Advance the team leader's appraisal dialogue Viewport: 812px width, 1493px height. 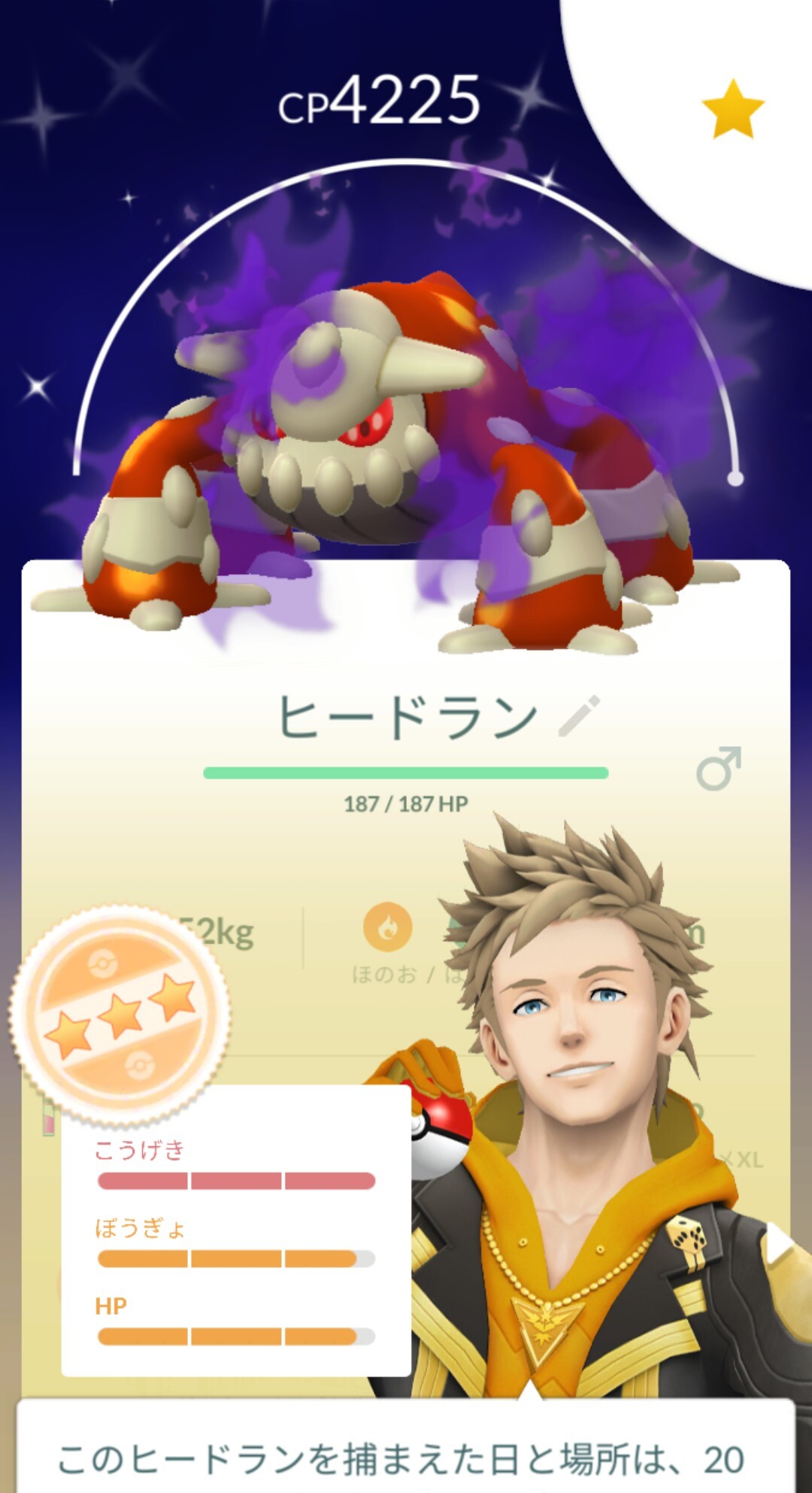(x=406, y=1448)
